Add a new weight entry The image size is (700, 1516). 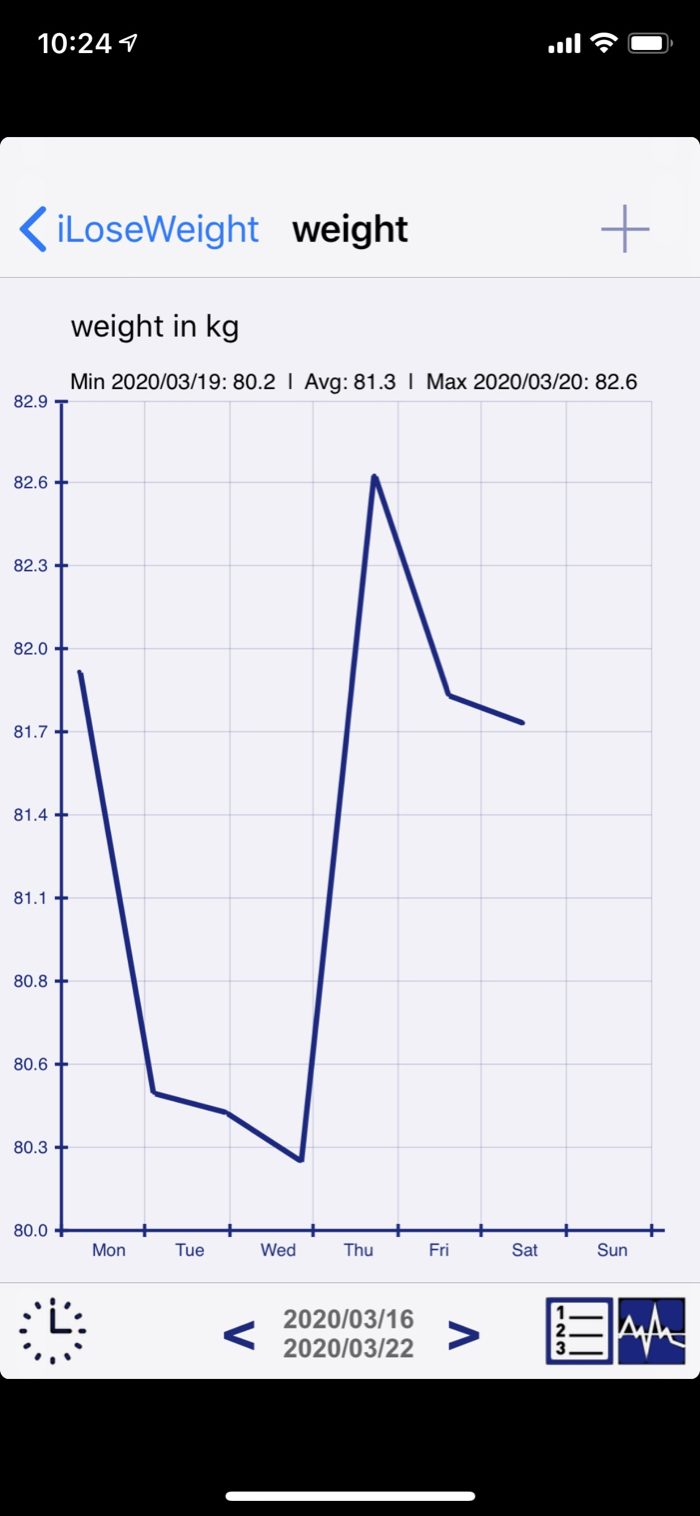[x=625, y=229]
